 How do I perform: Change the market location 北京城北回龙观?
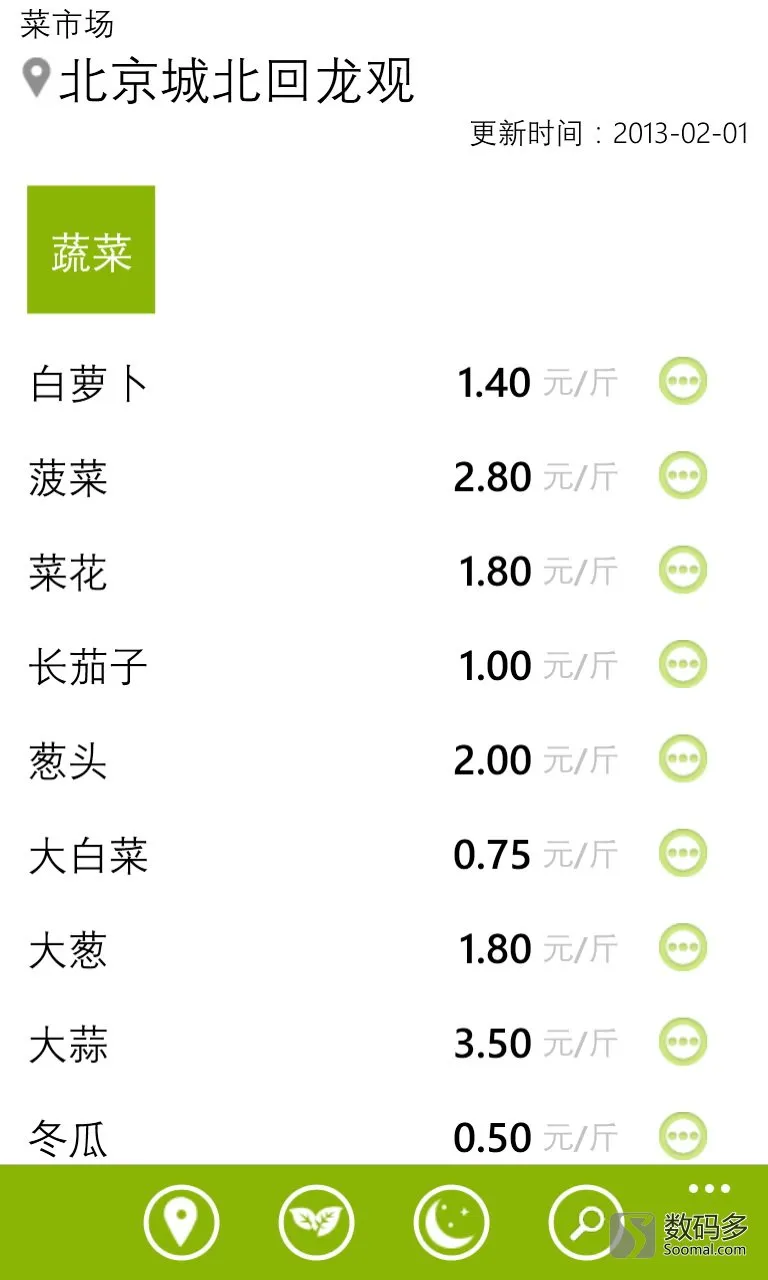pyautogui.click(x=218, y=80)
